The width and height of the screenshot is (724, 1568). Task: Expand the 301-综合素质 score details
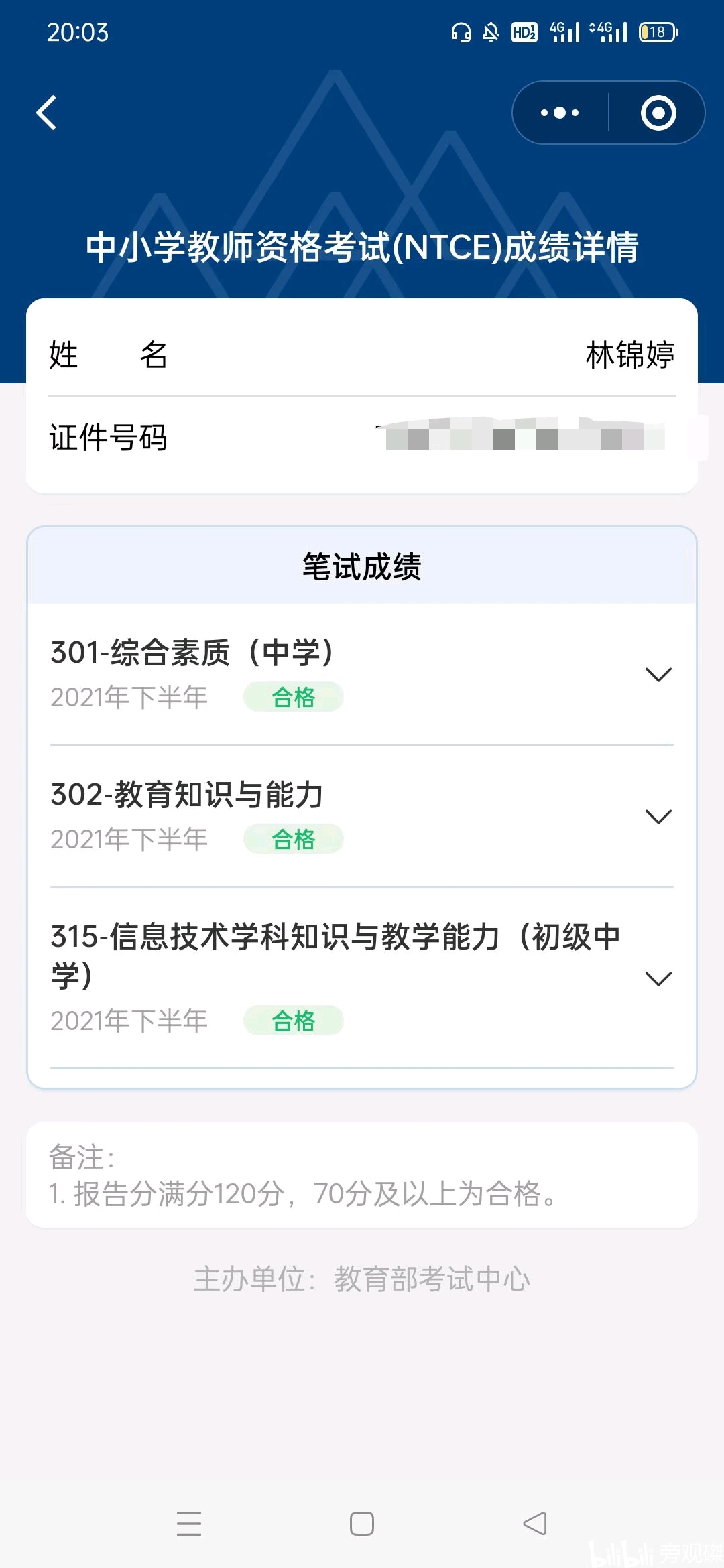click(658, 675)
